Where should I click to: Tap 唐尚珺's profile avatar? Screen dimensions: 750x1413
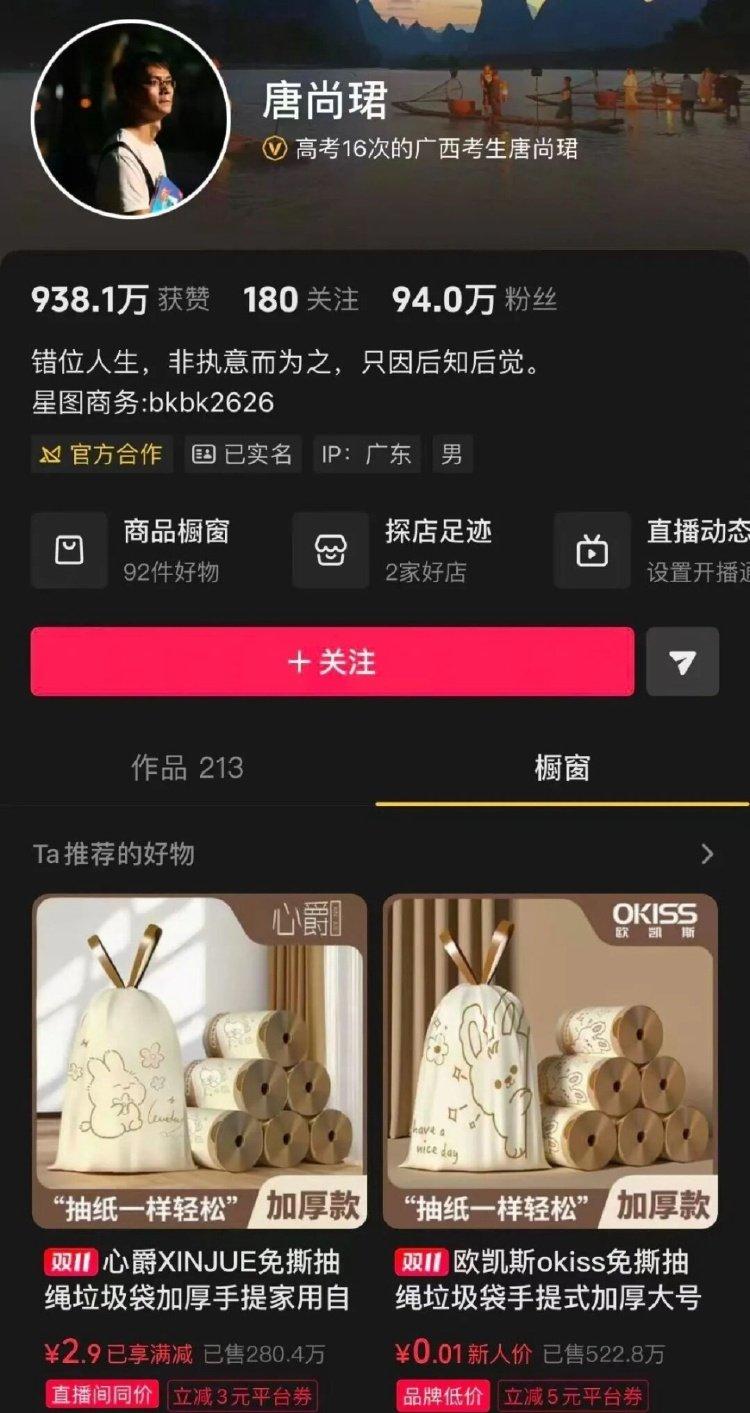131,118
